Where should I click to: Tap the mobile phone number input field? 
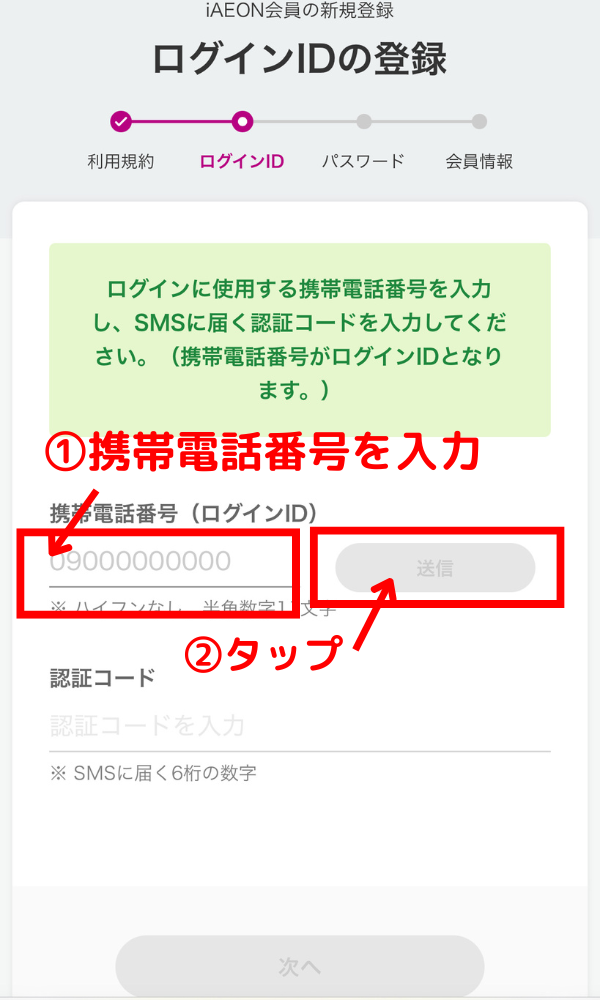click(171, 562)
